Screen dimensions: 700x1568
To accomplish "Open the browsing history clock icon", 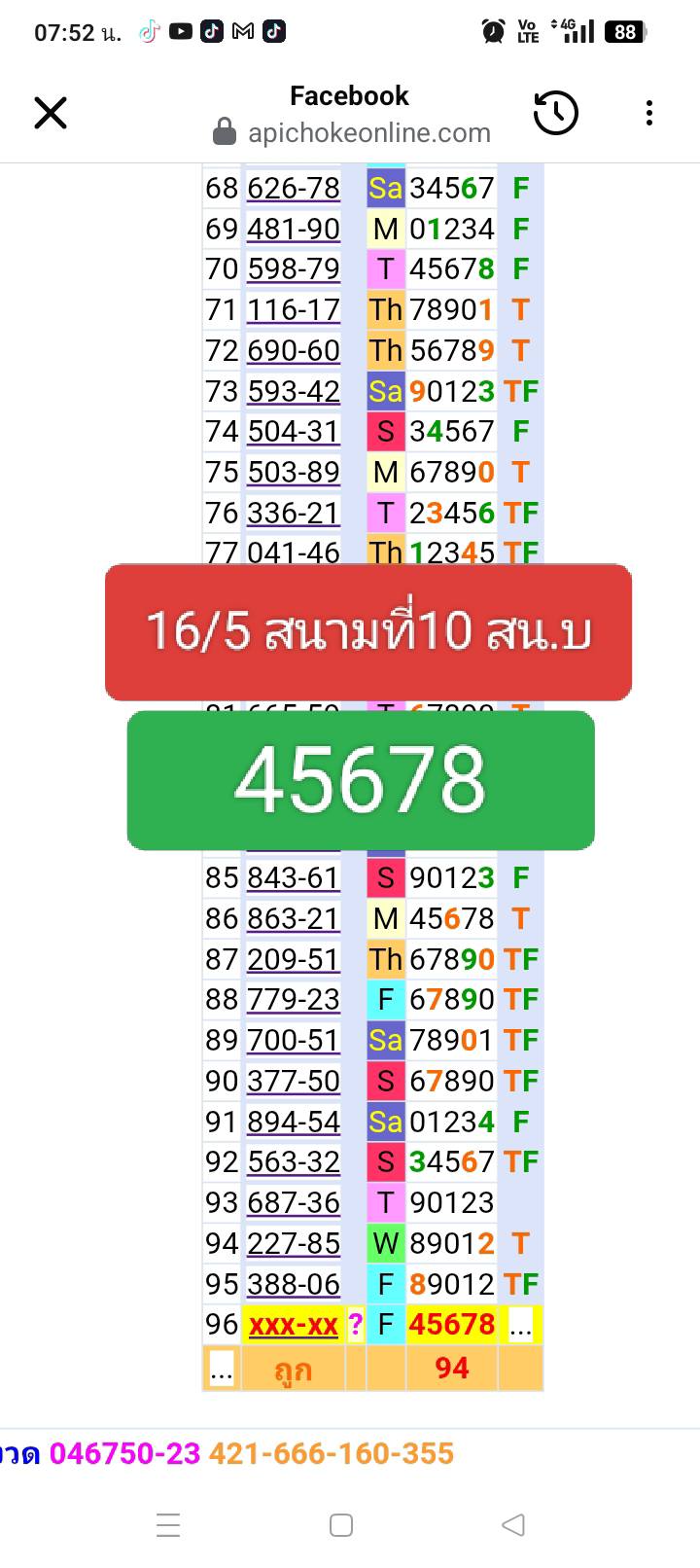I will click(x=556, y=113).
